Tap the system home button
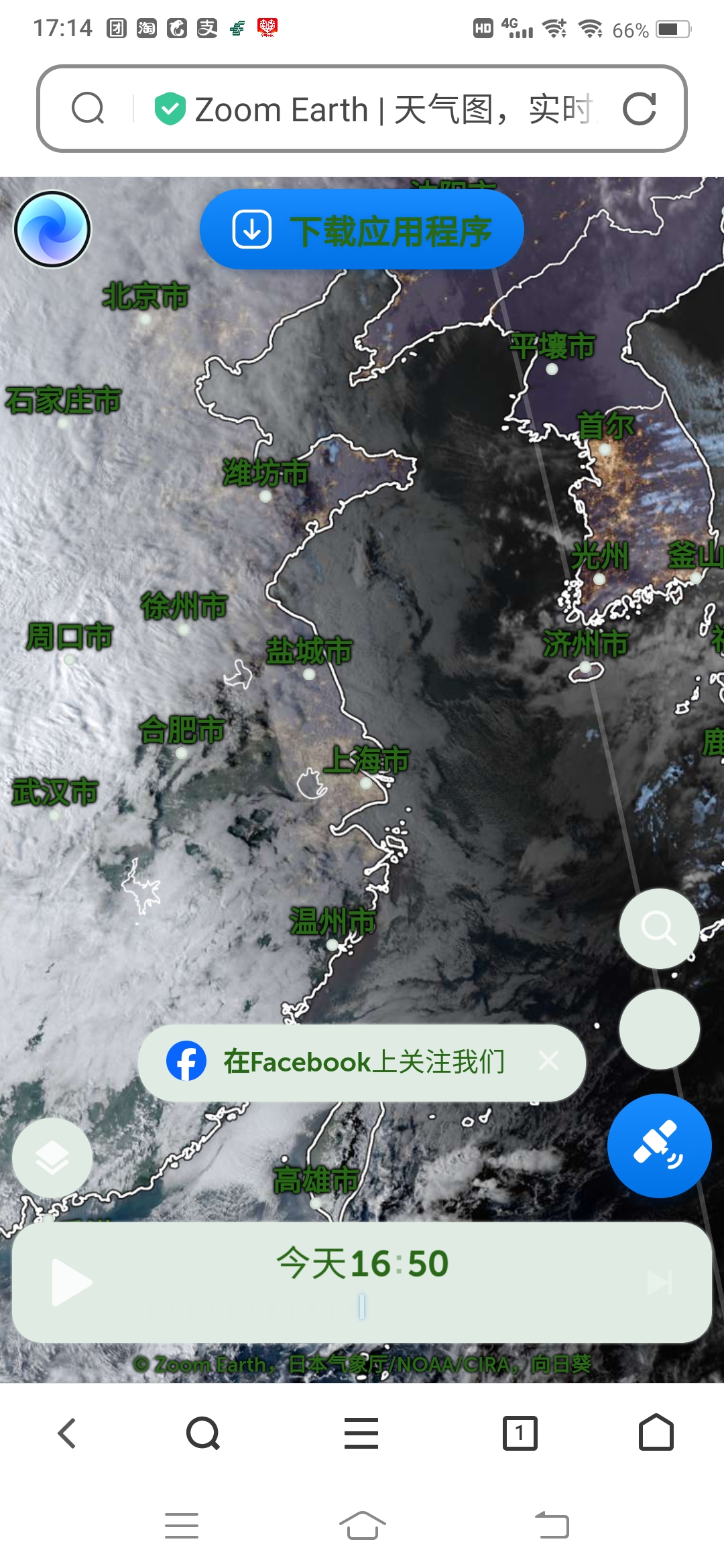724x1568 pixels. (x=362, y=1526)
